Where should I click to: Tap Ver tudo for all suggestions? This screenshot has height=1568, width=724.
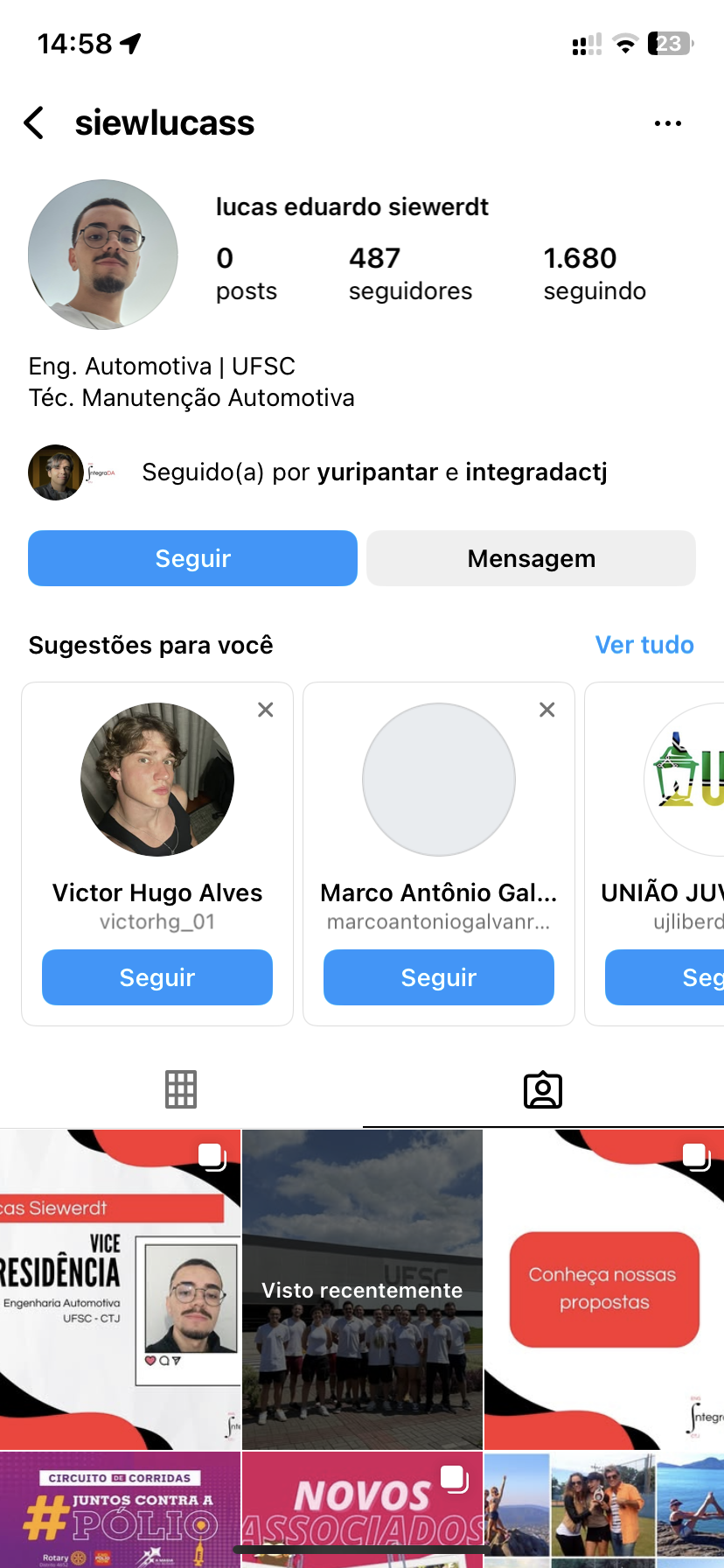pos(644,645)
